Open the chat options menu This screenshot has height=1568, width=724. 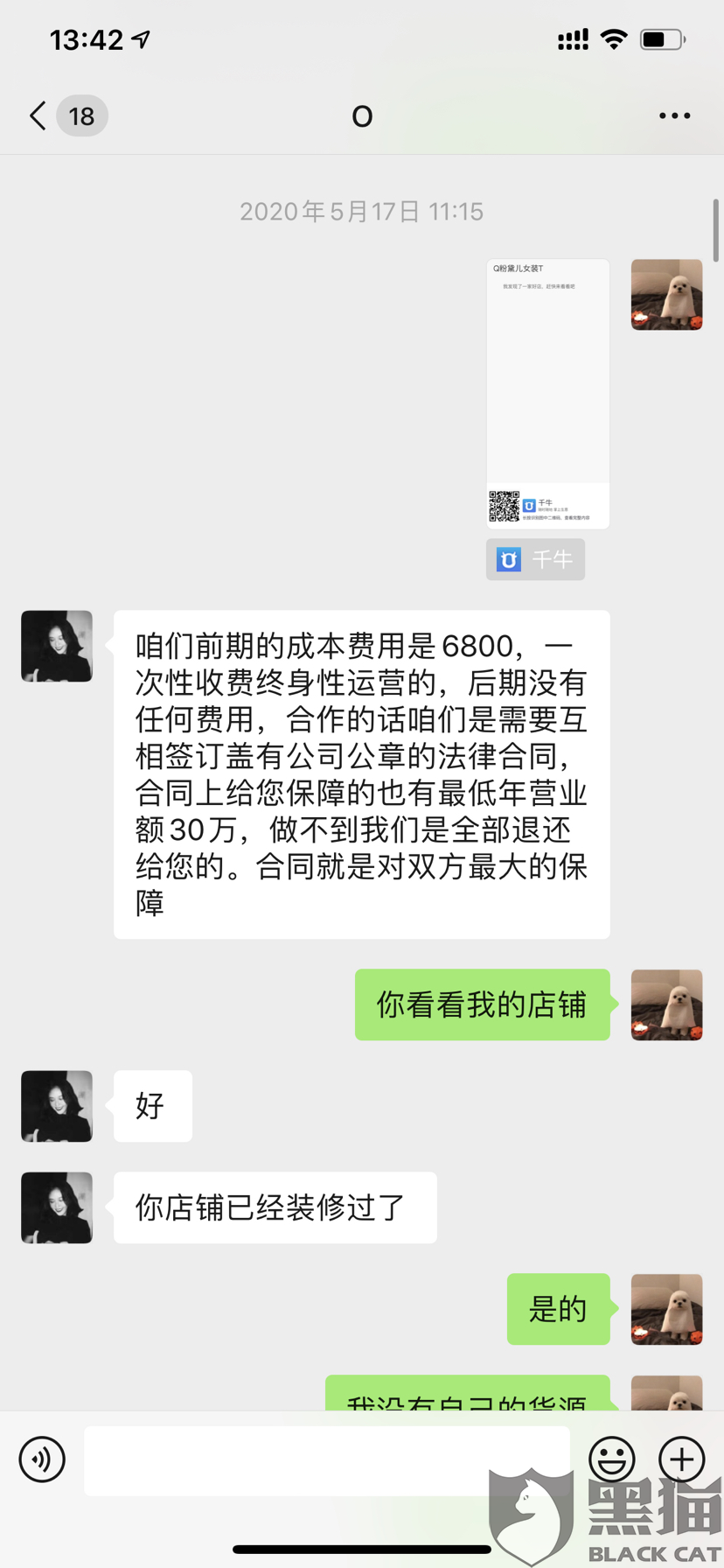(x=674, y=115)
